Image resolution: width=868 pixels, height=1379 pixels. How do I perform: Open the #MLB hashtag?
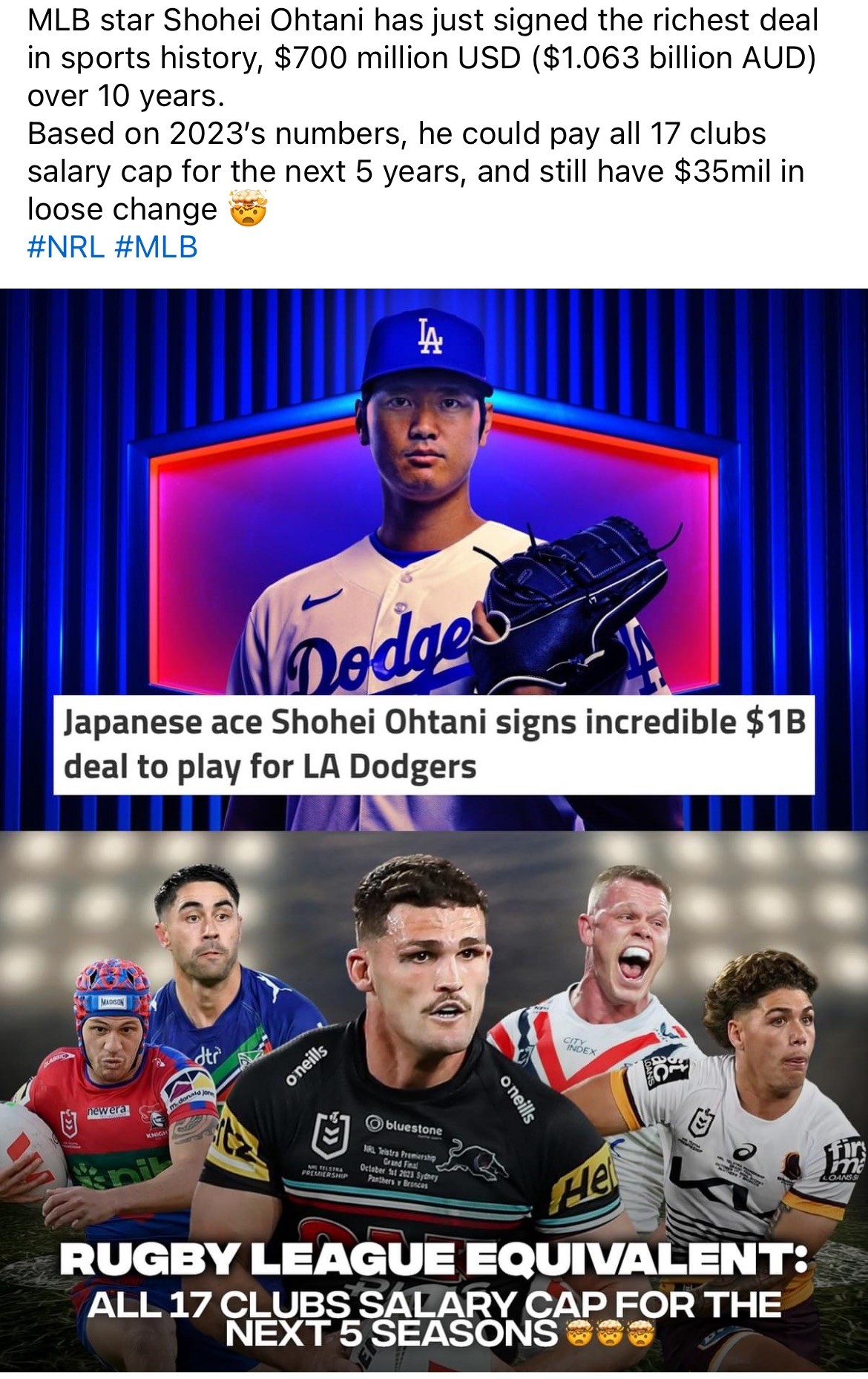coord(157,247)
